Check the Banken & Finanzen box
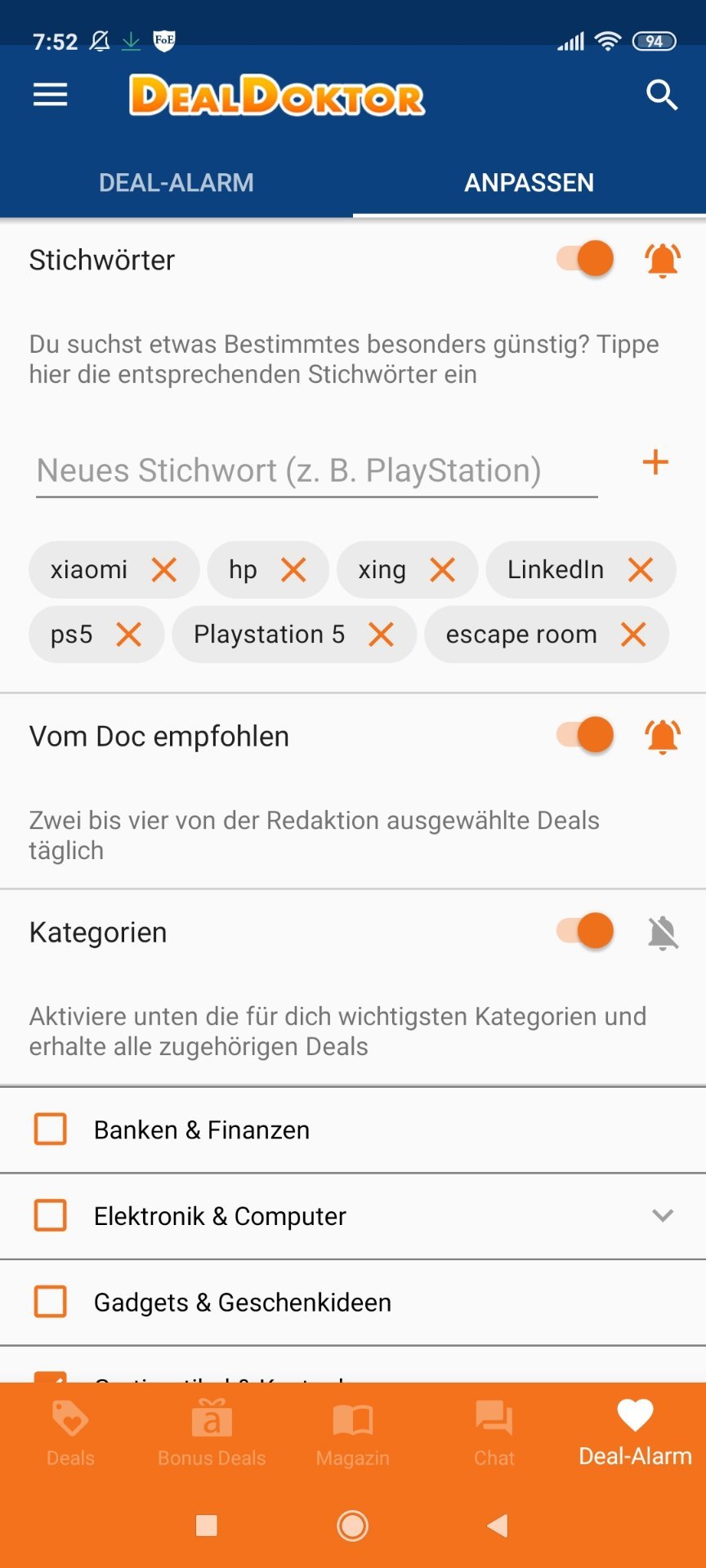This screenshot has height=1568, width=706. point(51,1129)
